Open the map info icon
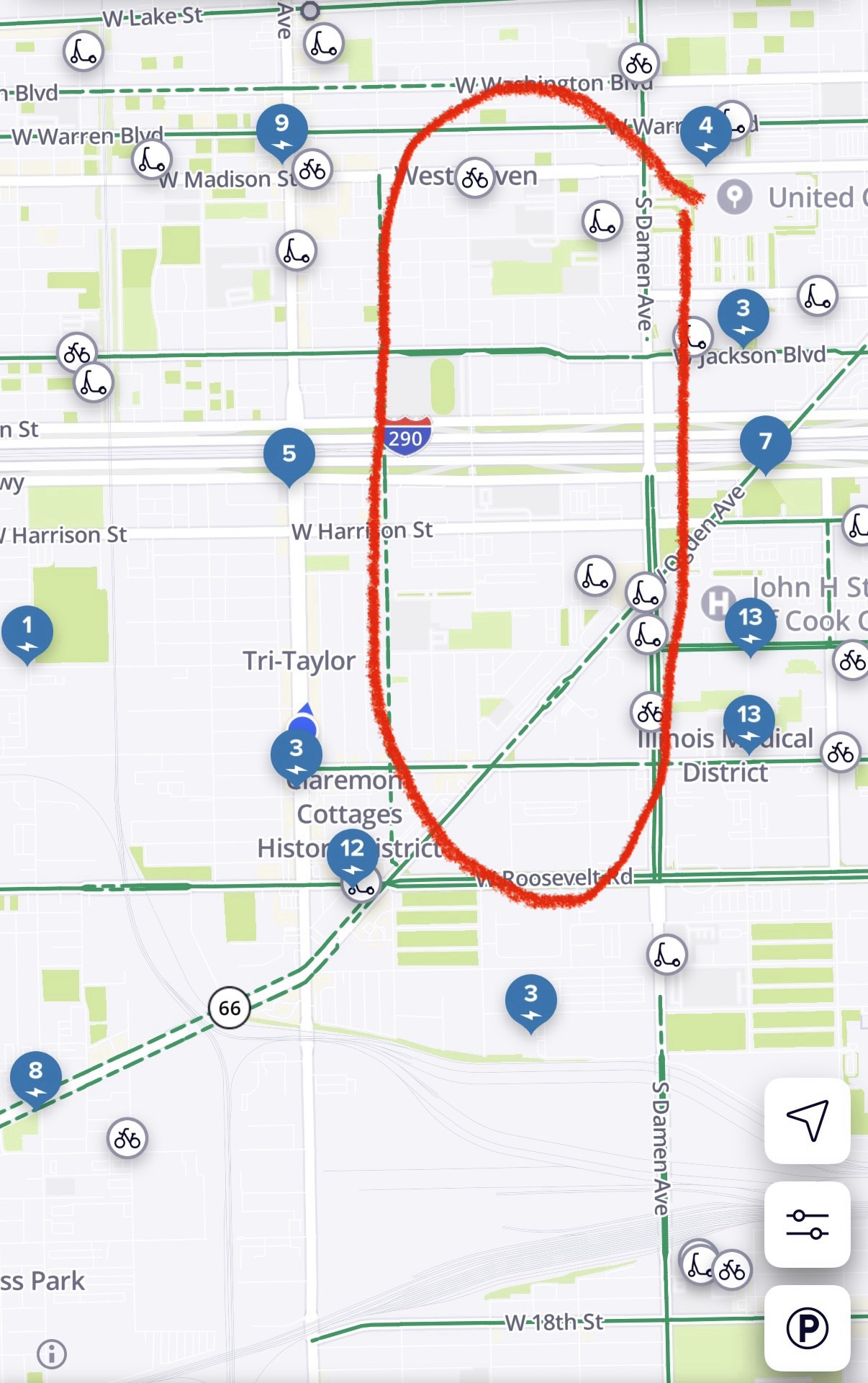Screen dimensions: 868x1383 52,1354
